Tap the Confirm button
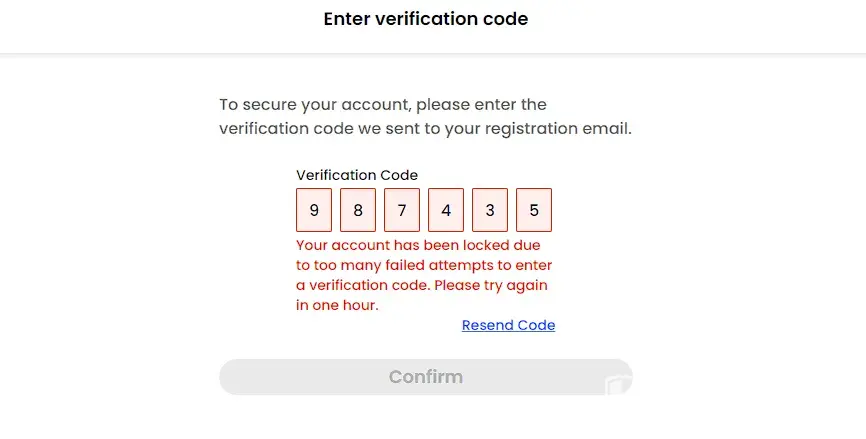The height and width of the screenshot is (439, 866). tap(425, 377)
